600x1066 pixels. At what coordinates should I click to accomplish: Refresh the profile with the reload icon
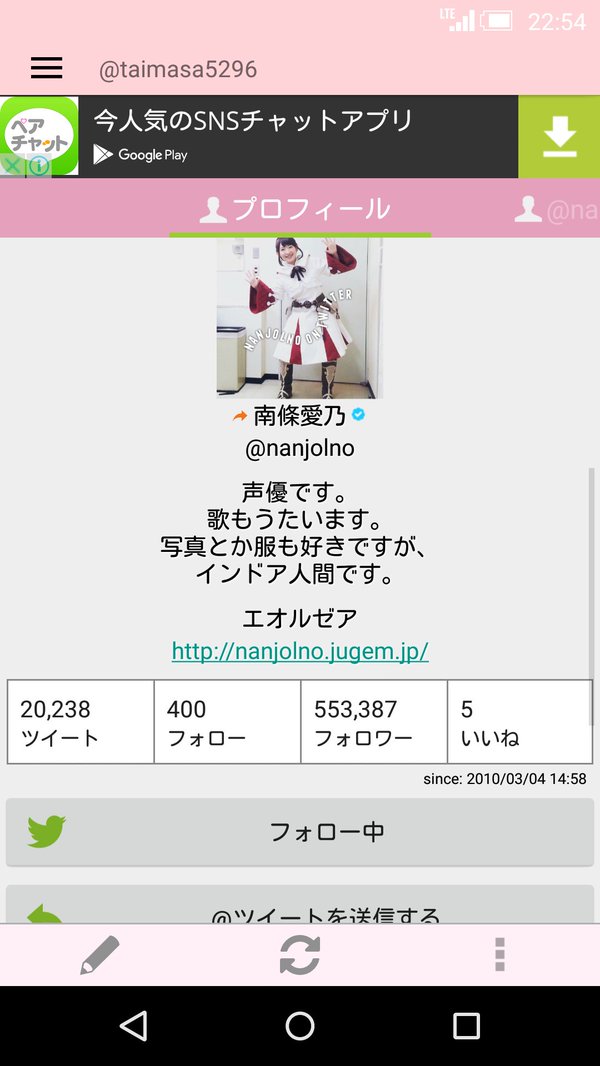point(300,955)
